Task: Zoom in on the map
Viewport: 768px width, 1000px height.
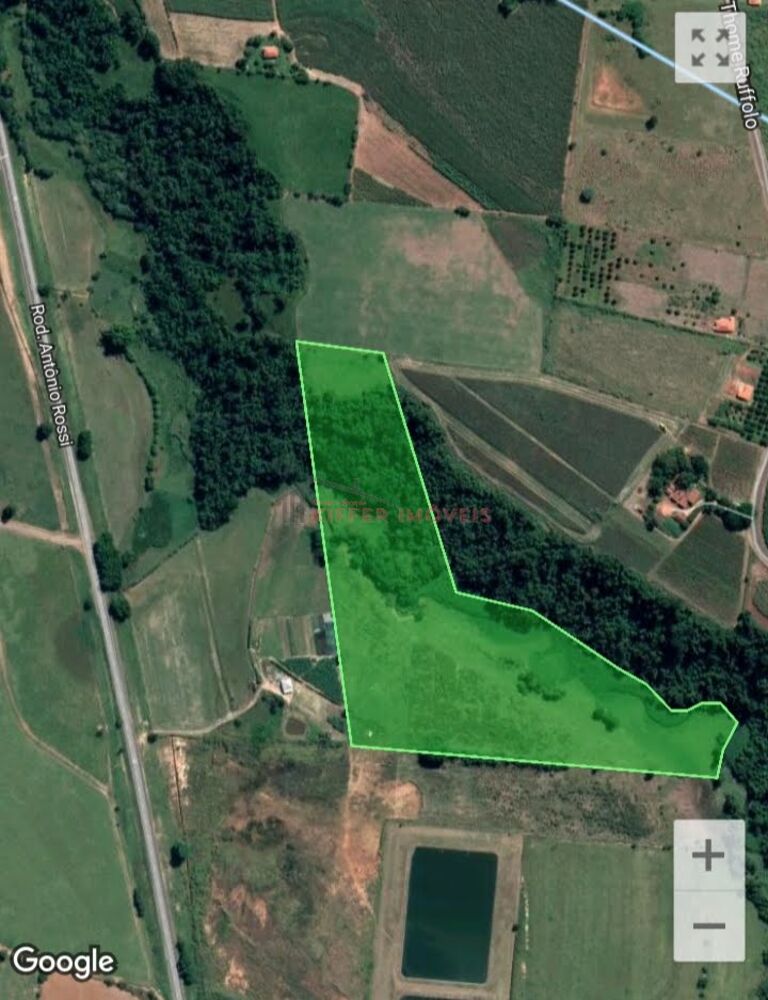Action: [708, 855]
